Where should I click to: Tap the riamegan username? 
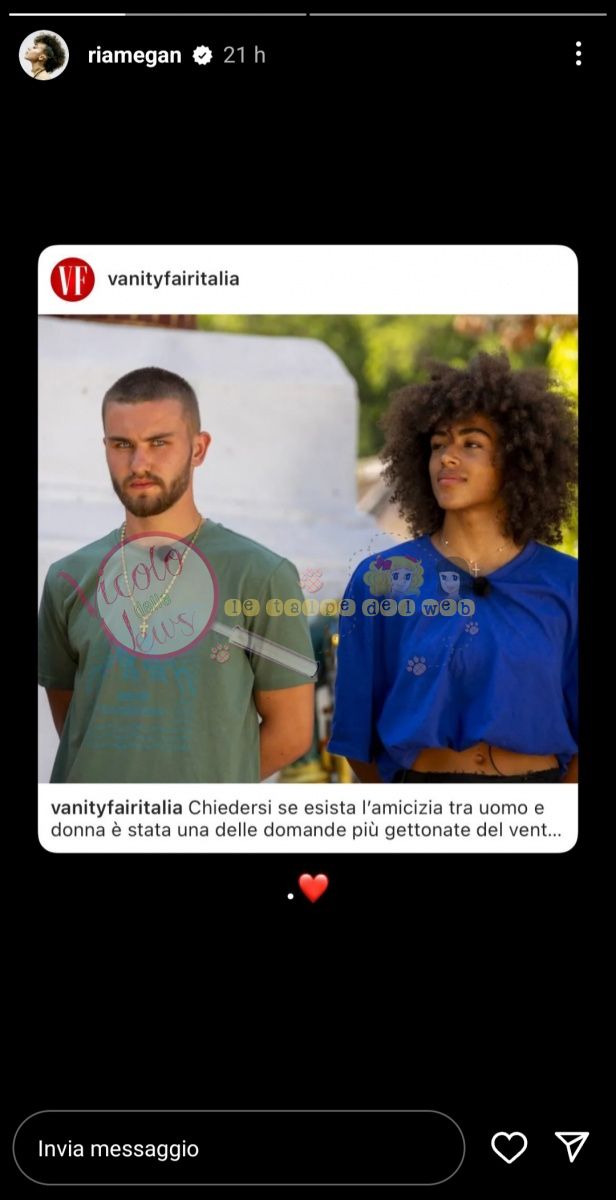(134, 56)
